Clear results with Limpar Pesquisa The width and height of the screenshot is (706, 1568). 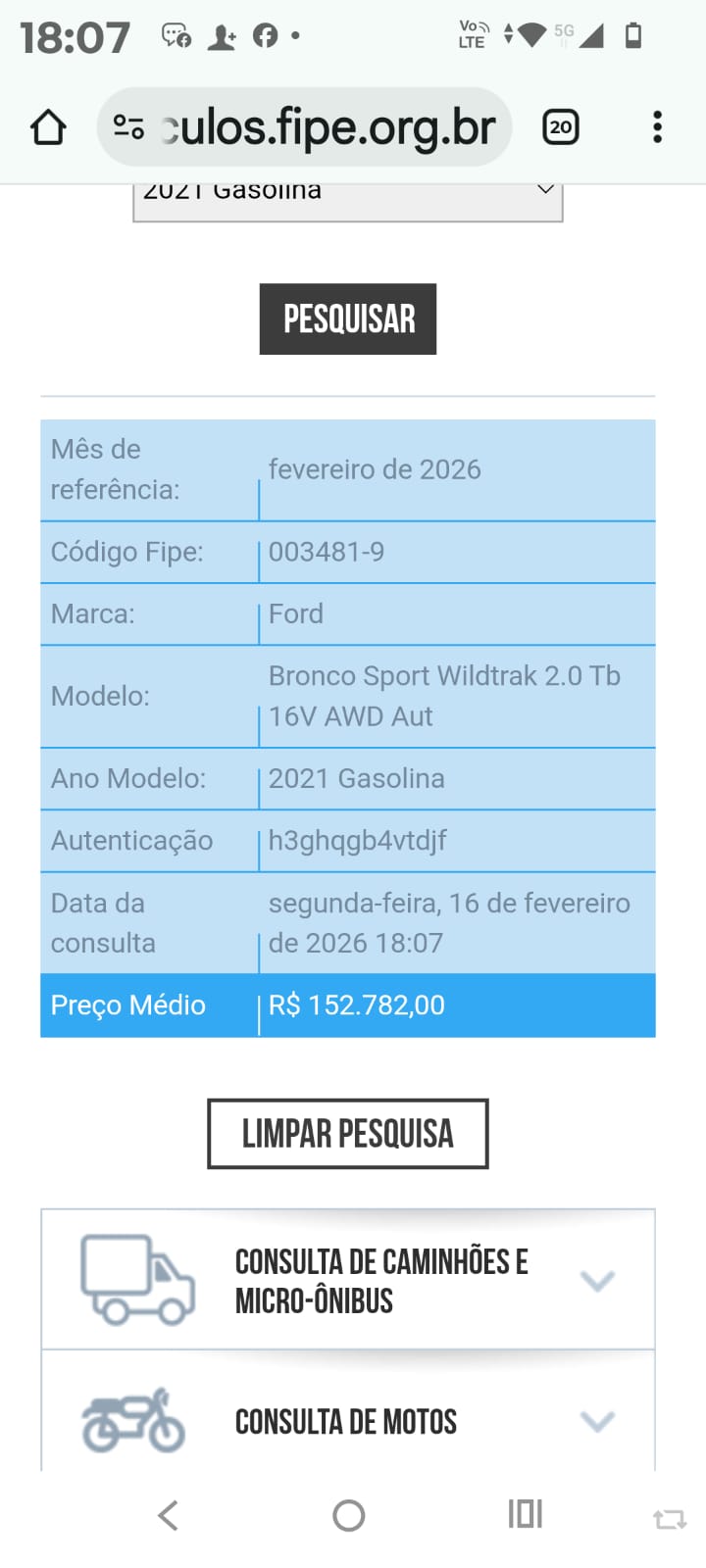tap(348, 1134)
